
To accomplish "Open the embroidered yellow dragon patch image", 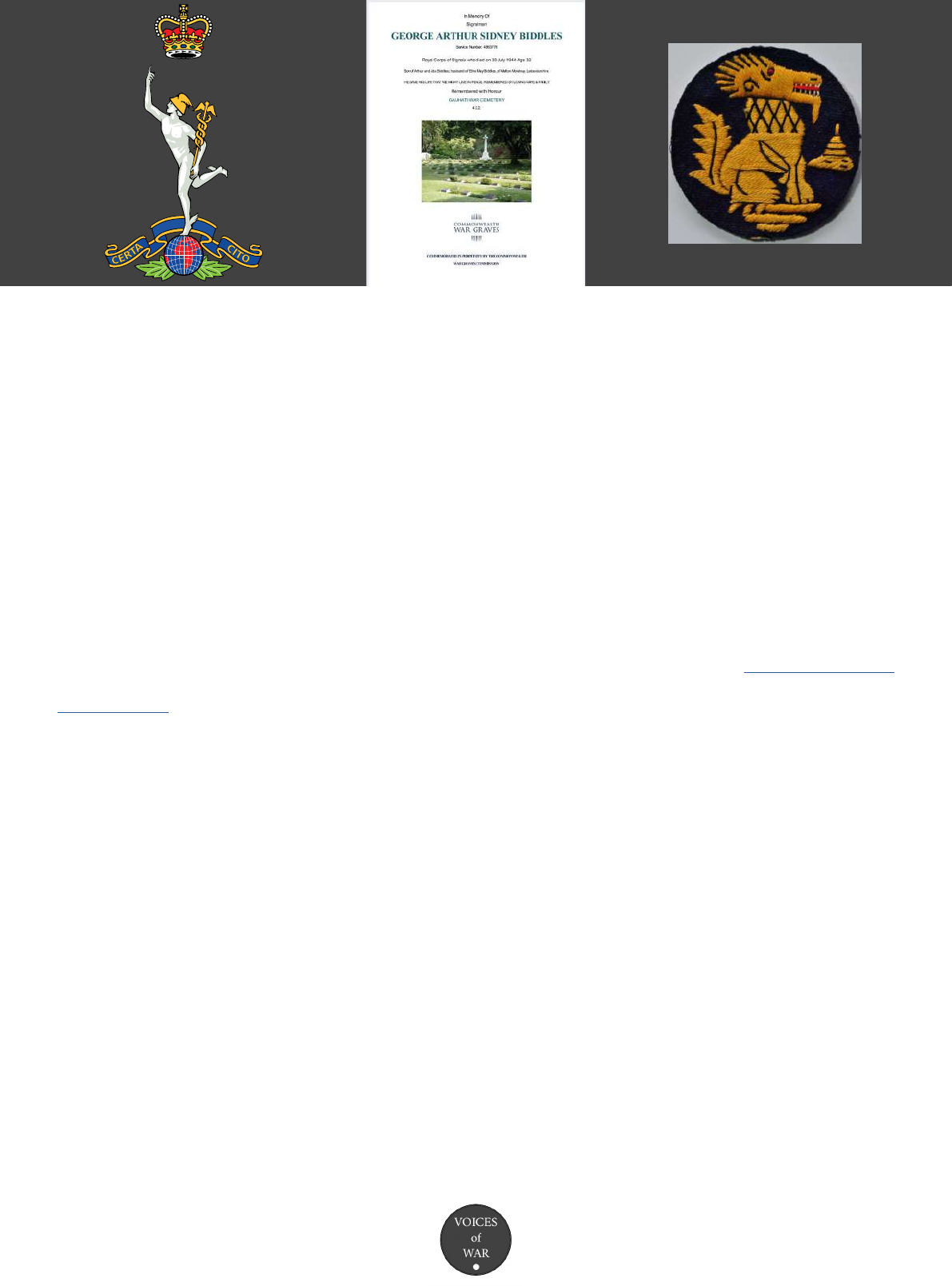I will [764, 144].
